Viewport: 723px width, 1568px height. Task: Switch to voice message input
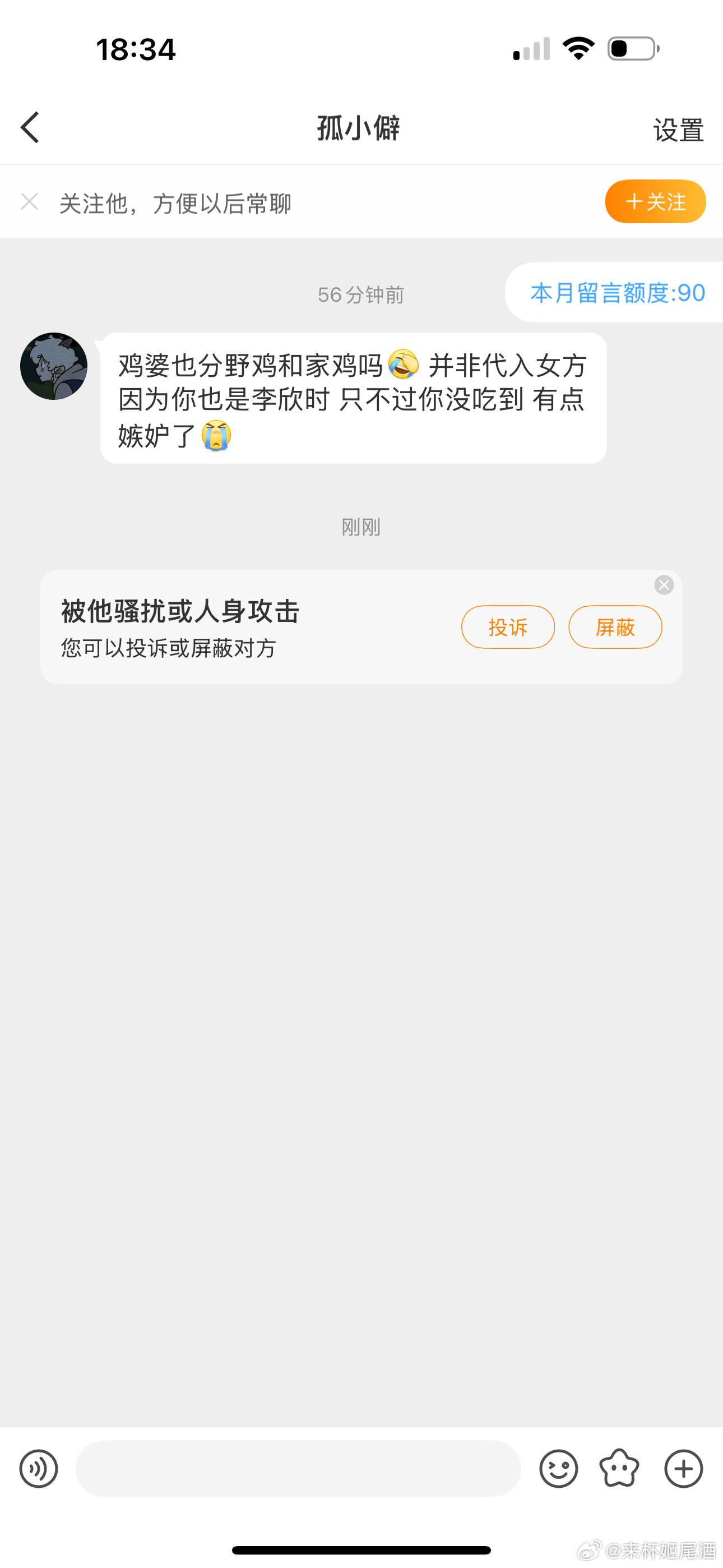tap(38, 1469)
